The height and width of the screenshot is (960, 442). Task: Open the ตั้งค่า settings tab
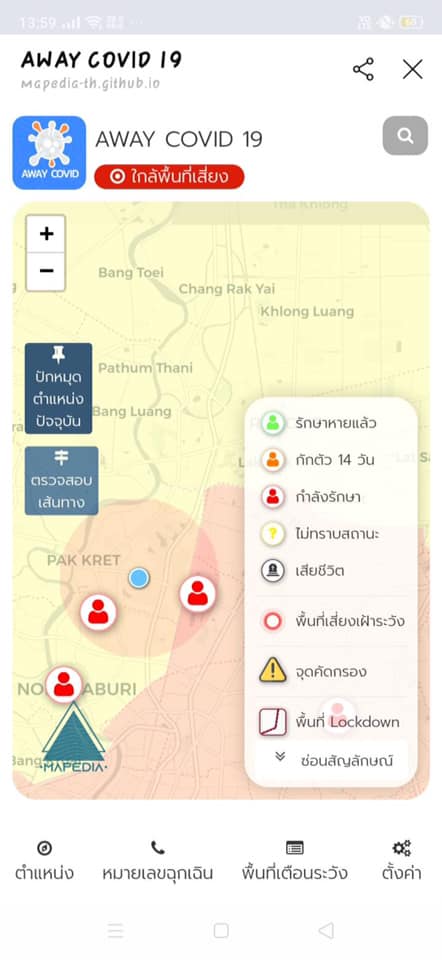(402, 861)
